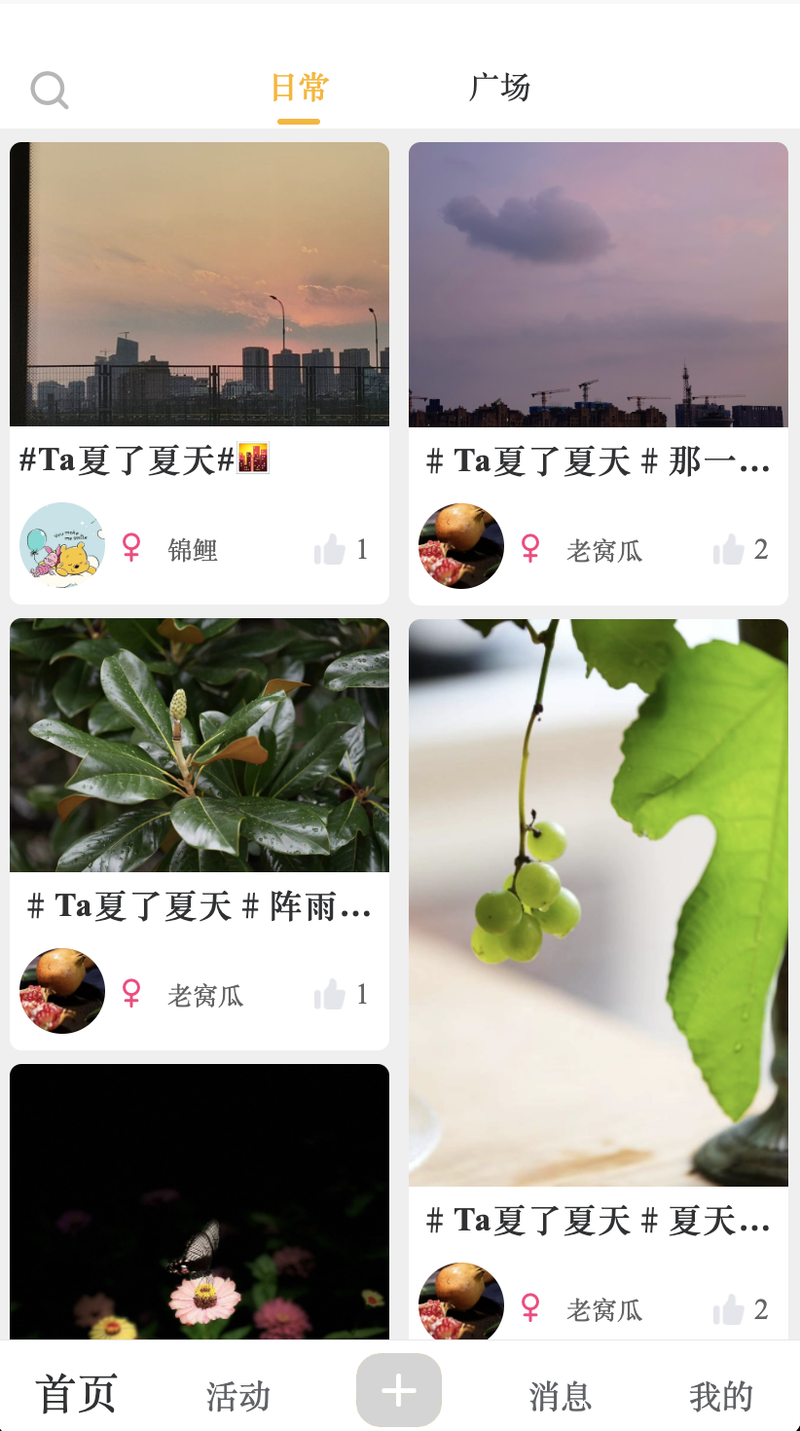Open the search magnifier icon

(49, 90)
